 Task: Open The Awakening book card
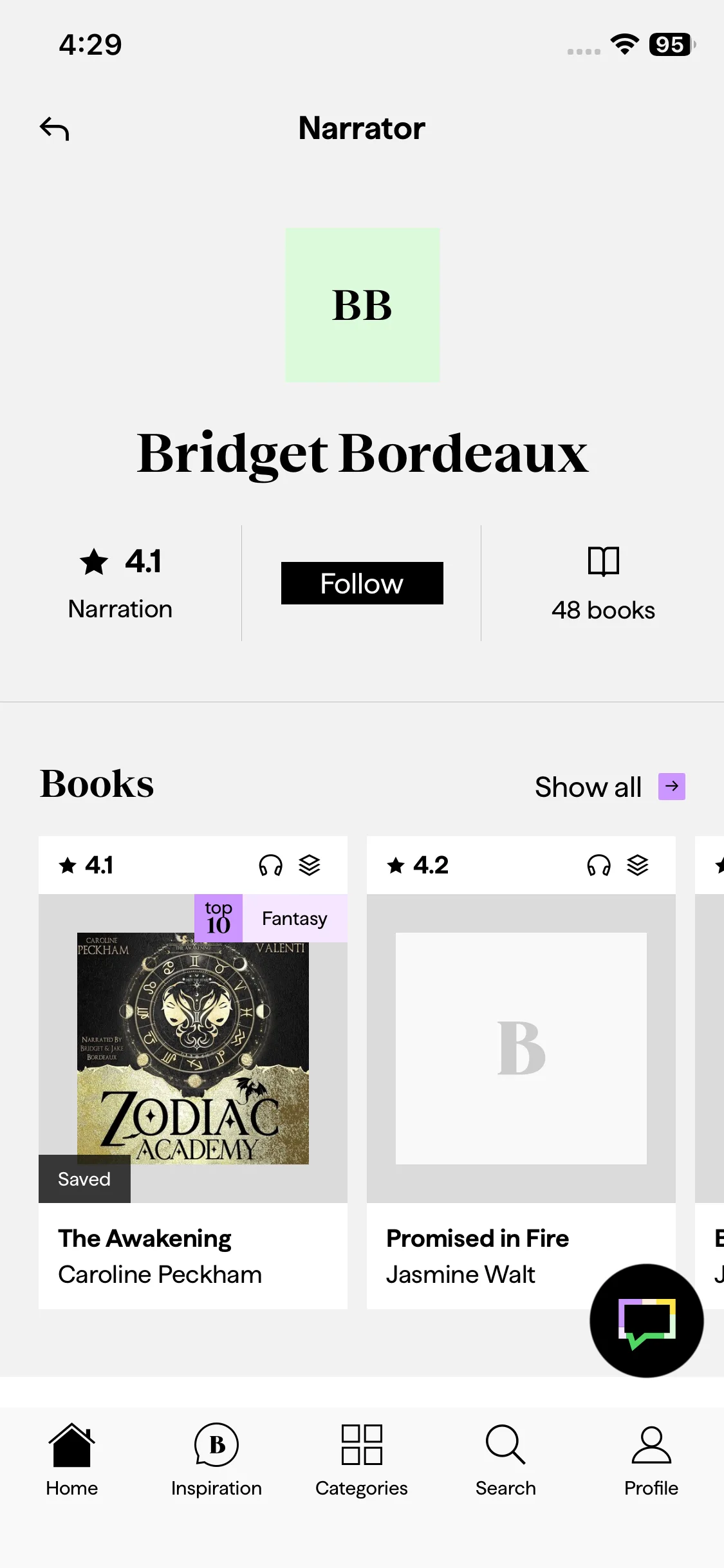pos(193,1071)
